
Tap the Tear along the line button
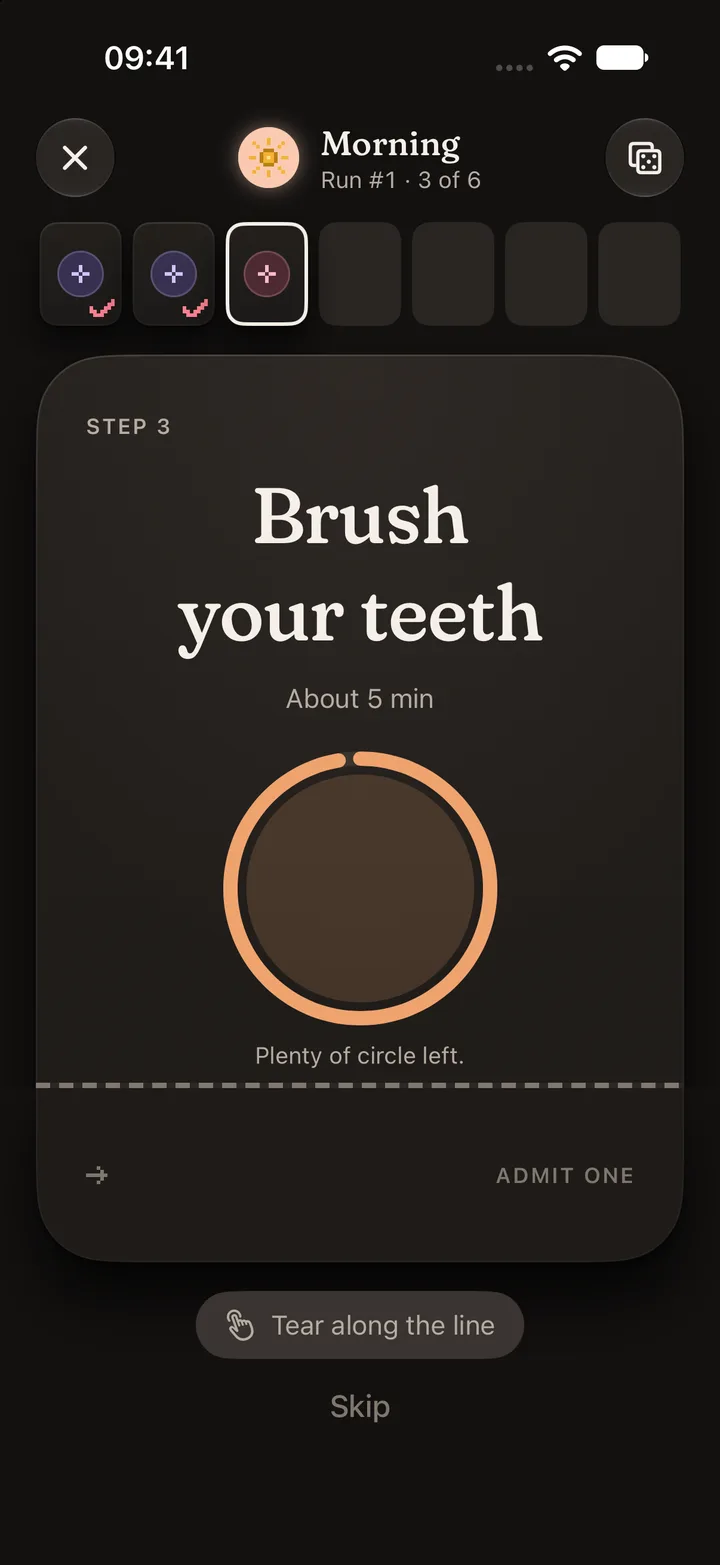[360, 1325]
